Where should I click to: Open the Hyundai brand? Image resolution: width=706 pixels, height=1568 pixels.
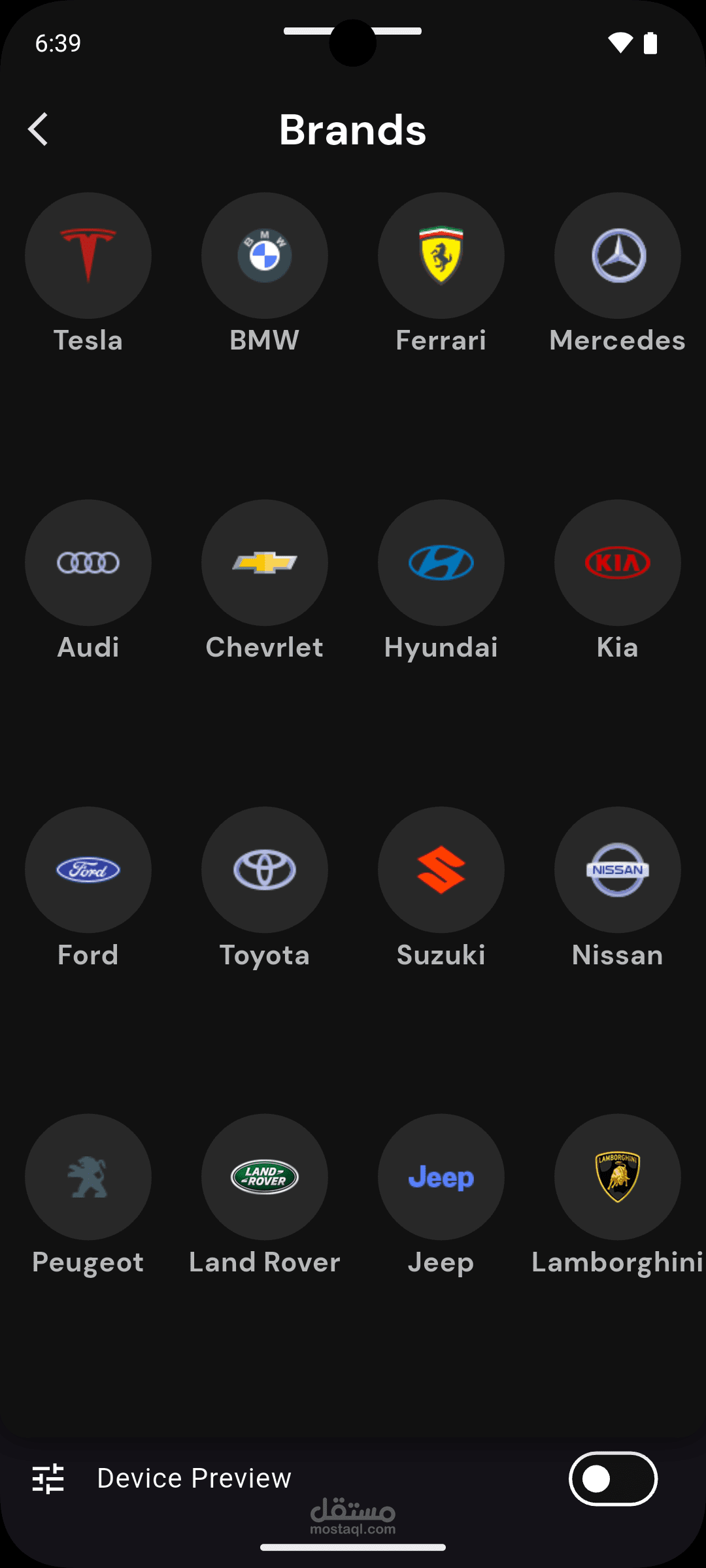441,563
